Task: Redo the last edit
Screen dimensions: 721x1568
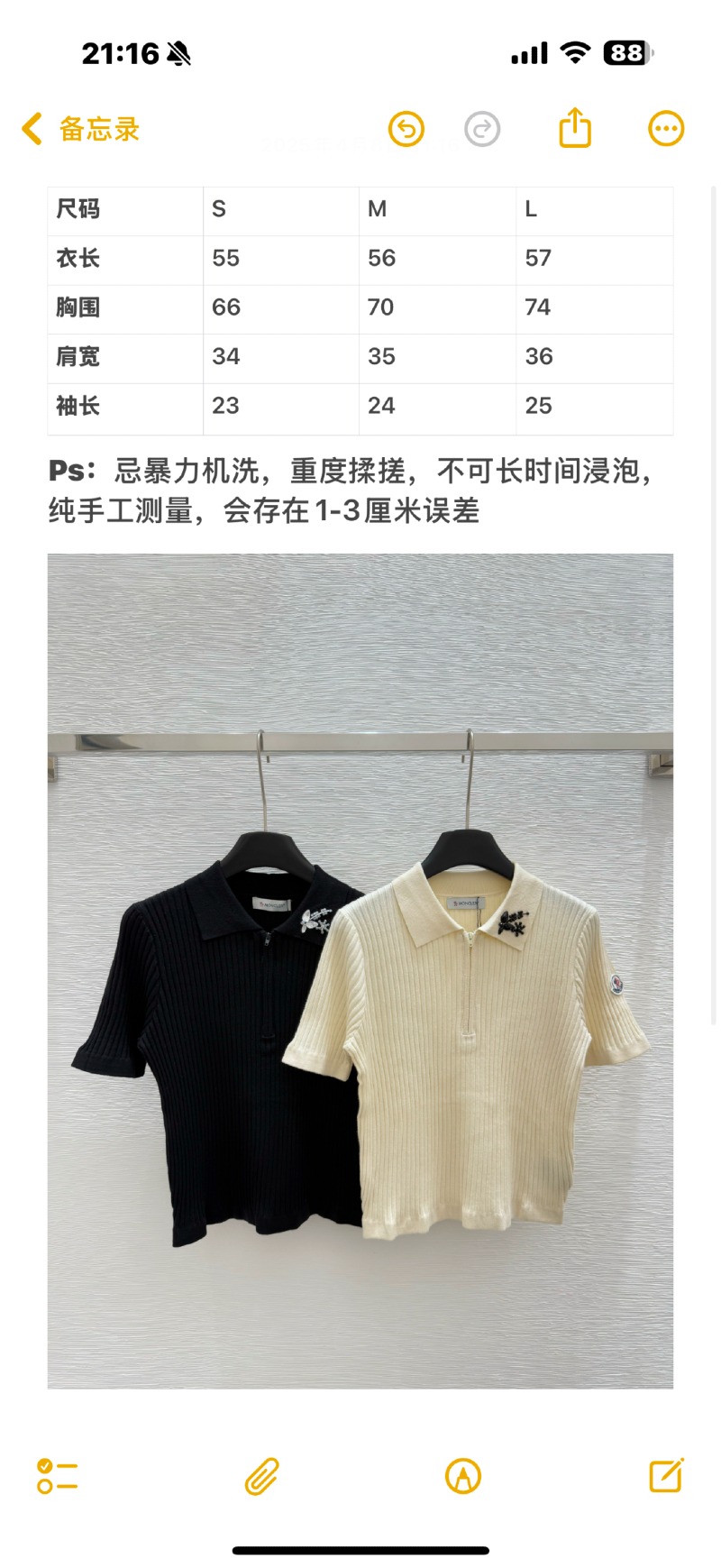Action: [x=482, y=129]
